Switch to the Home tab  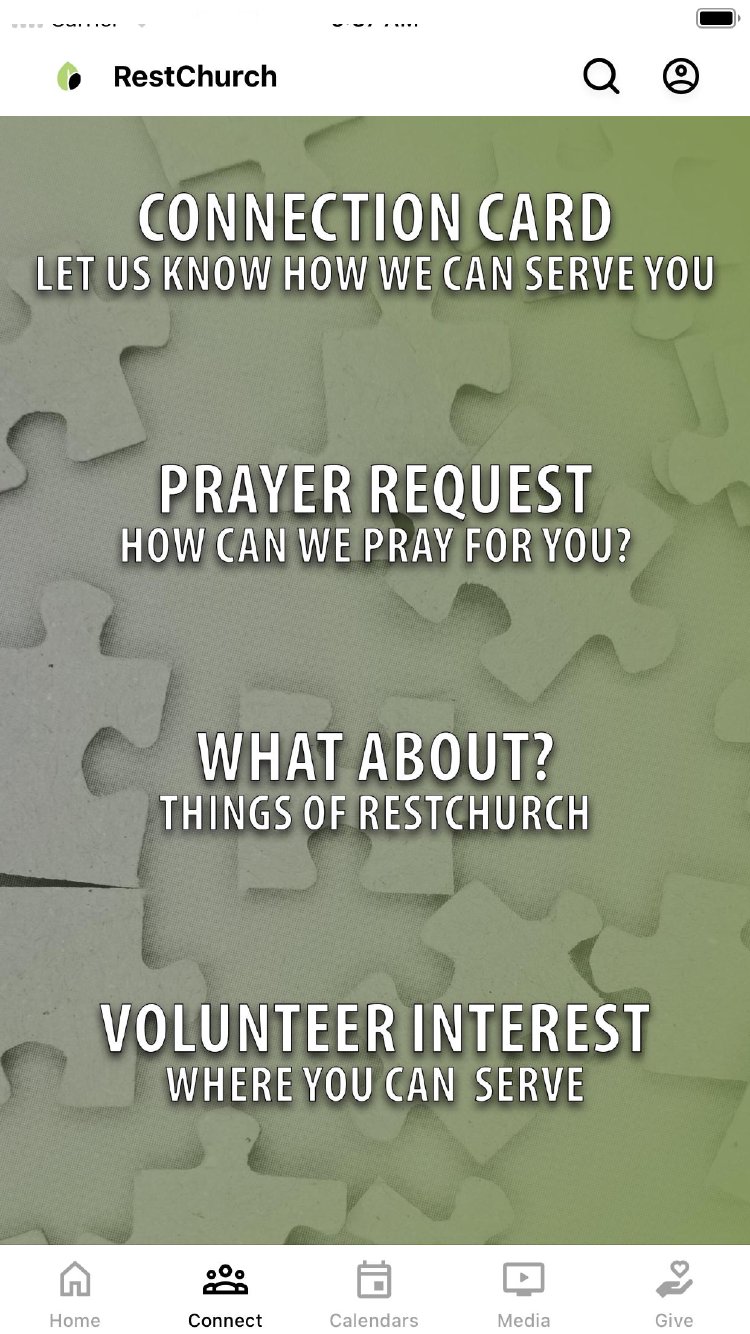click(x=75, y=1293)
